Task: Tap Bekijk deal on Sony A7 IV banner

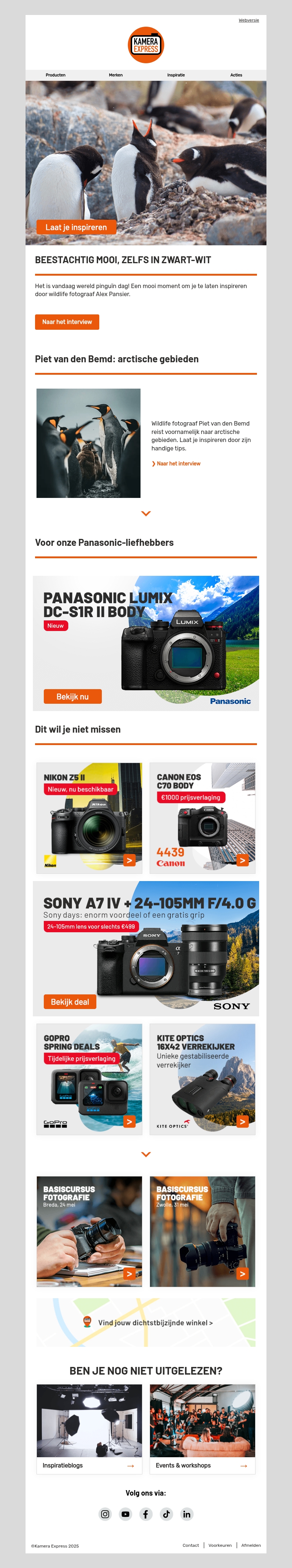Action: coord(69,1002)
